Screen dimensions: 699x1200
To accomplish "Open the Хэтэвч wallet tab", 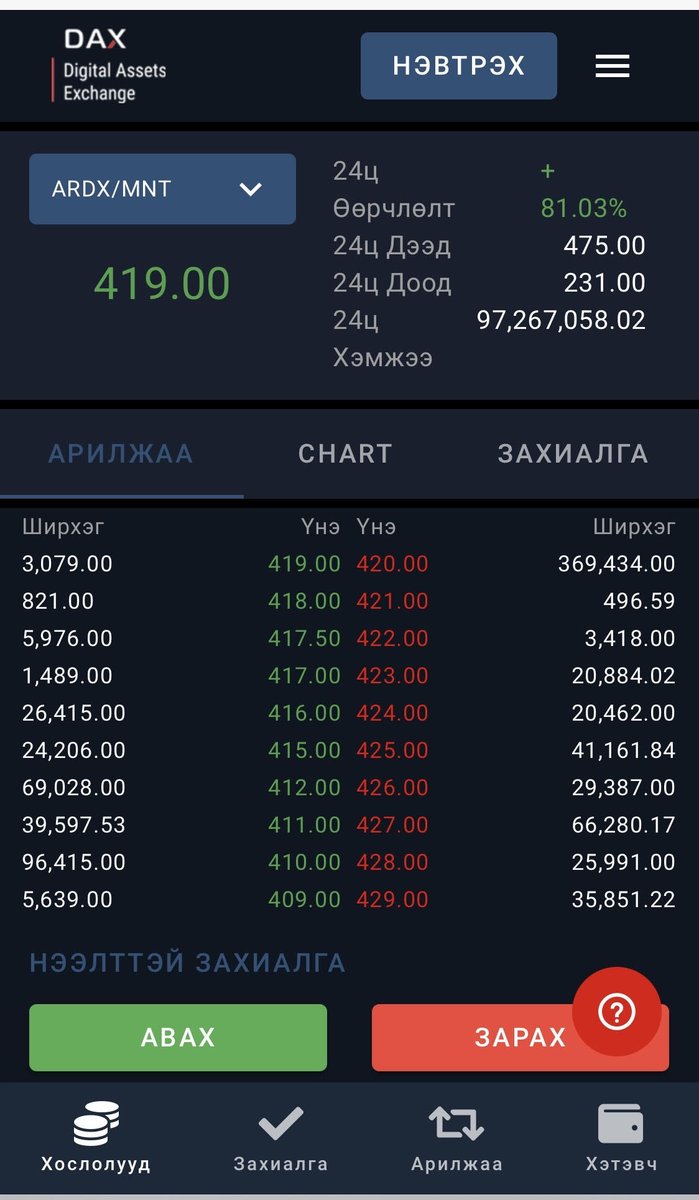I will [x=621, y=1137].
